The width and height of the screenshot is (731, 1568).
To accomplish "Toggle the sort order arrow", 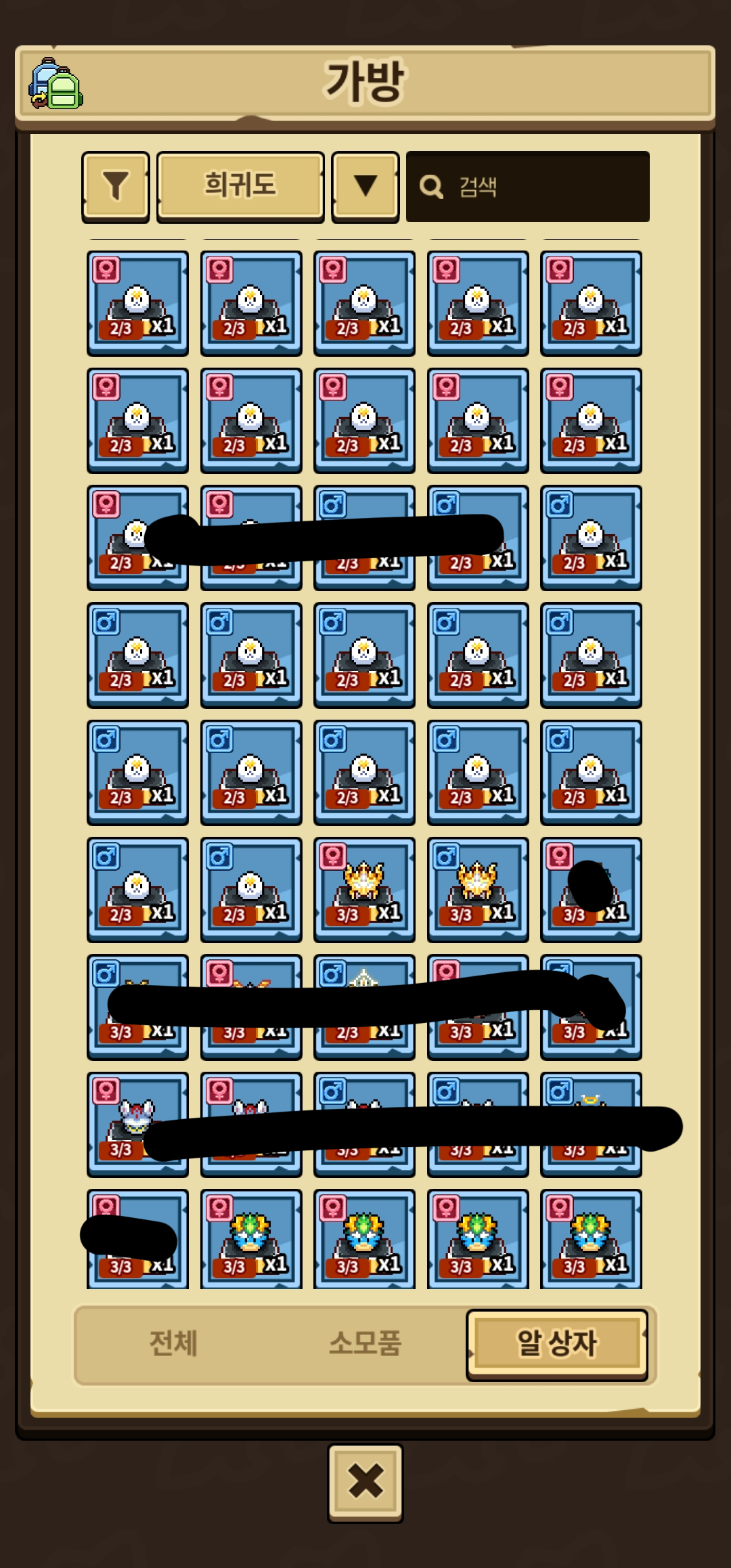I will pos(365,186).
